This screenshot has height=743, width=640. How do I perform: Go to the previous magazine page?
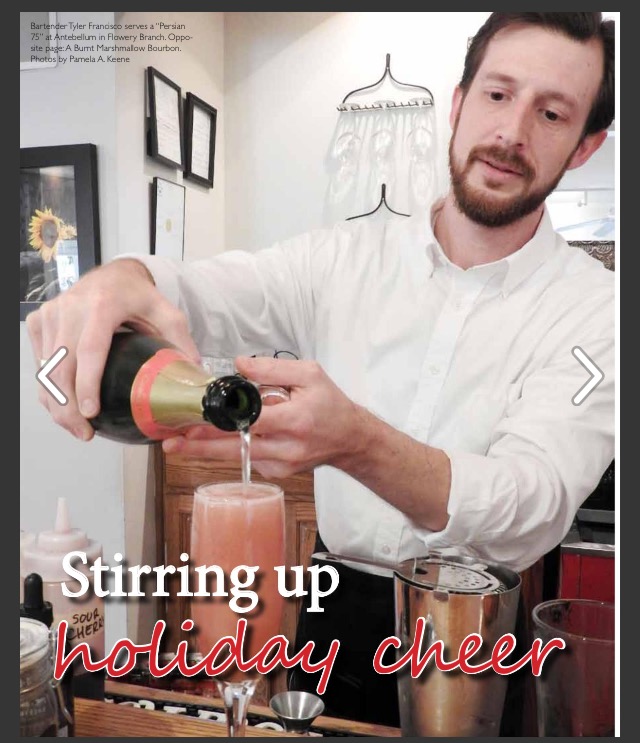52,376
